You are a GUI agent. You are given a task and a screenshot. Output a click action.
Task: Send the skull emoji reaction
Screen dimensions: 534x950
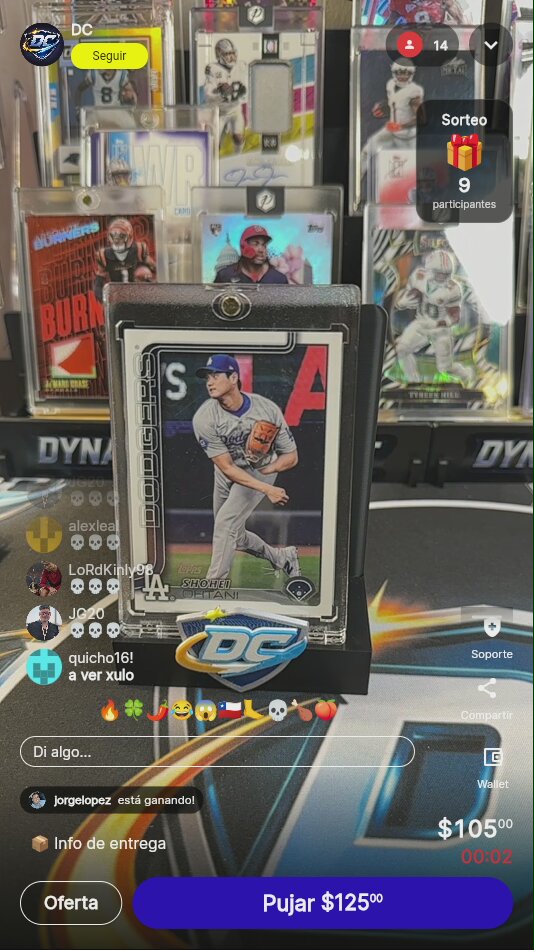pyautogui.click(x=277, y=709)
